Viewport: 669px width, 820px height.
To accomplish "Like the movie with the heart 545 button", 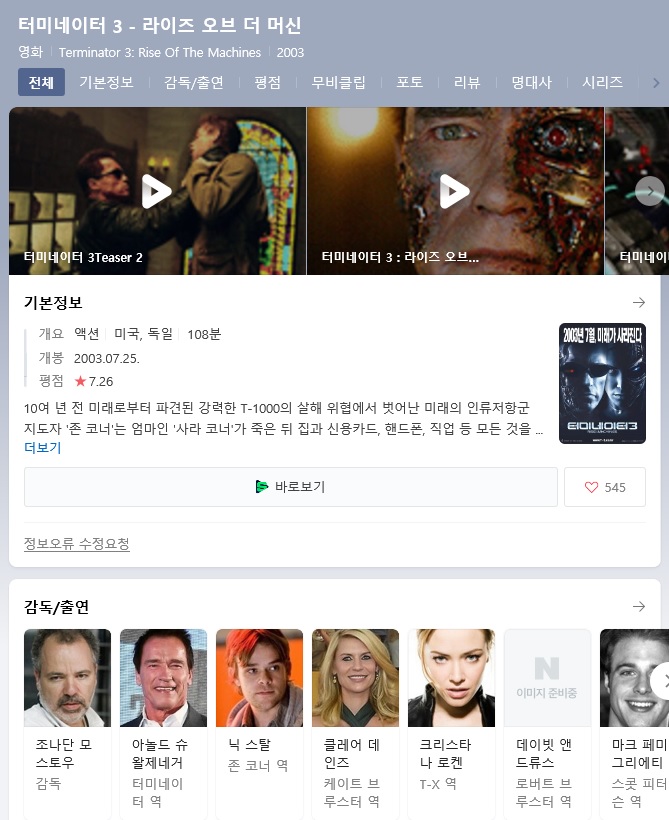I will [605, 487].
